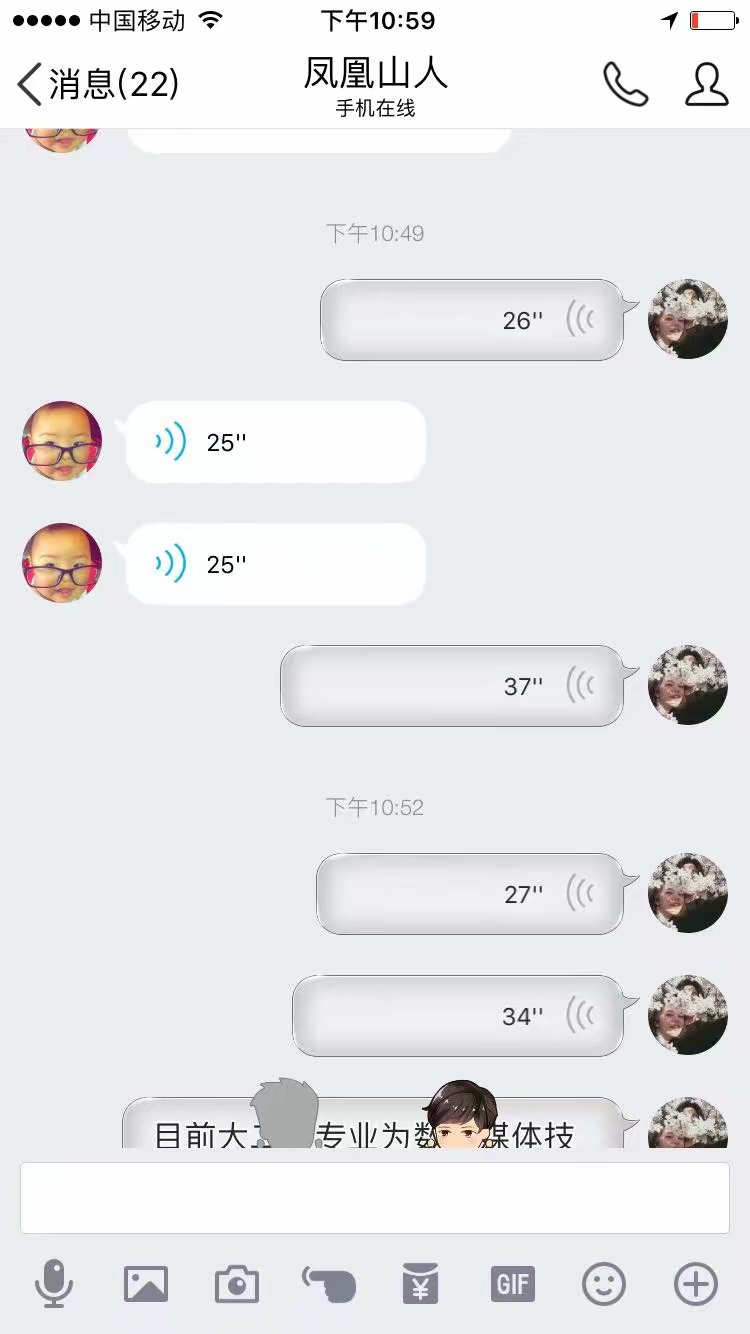Start a voice call with 凤凰山人

(625, 84)
